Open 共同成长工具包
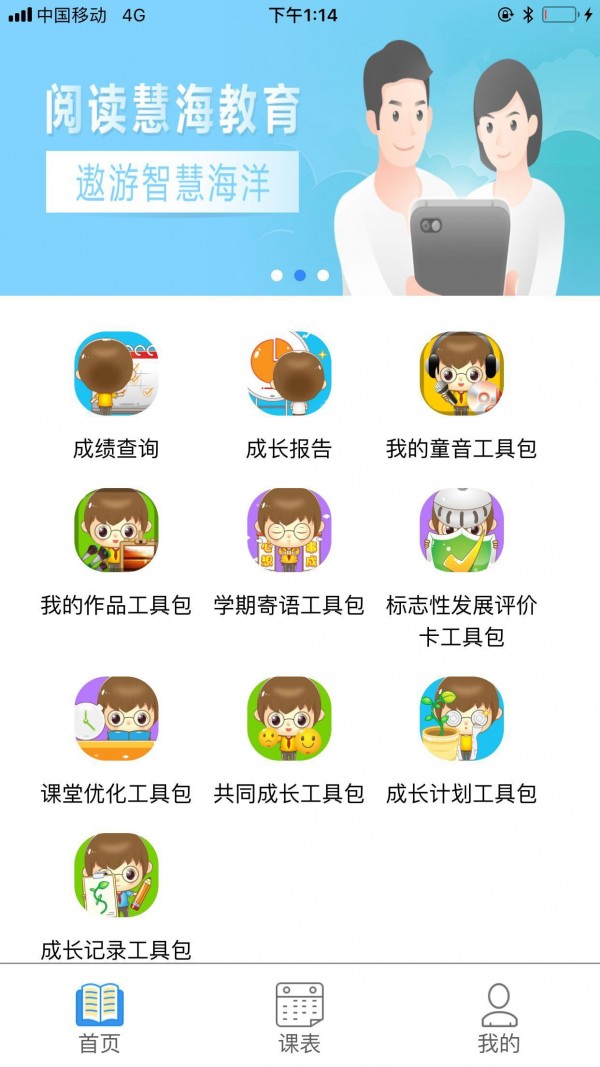The image size is (600, 1067). coord(289,719)
